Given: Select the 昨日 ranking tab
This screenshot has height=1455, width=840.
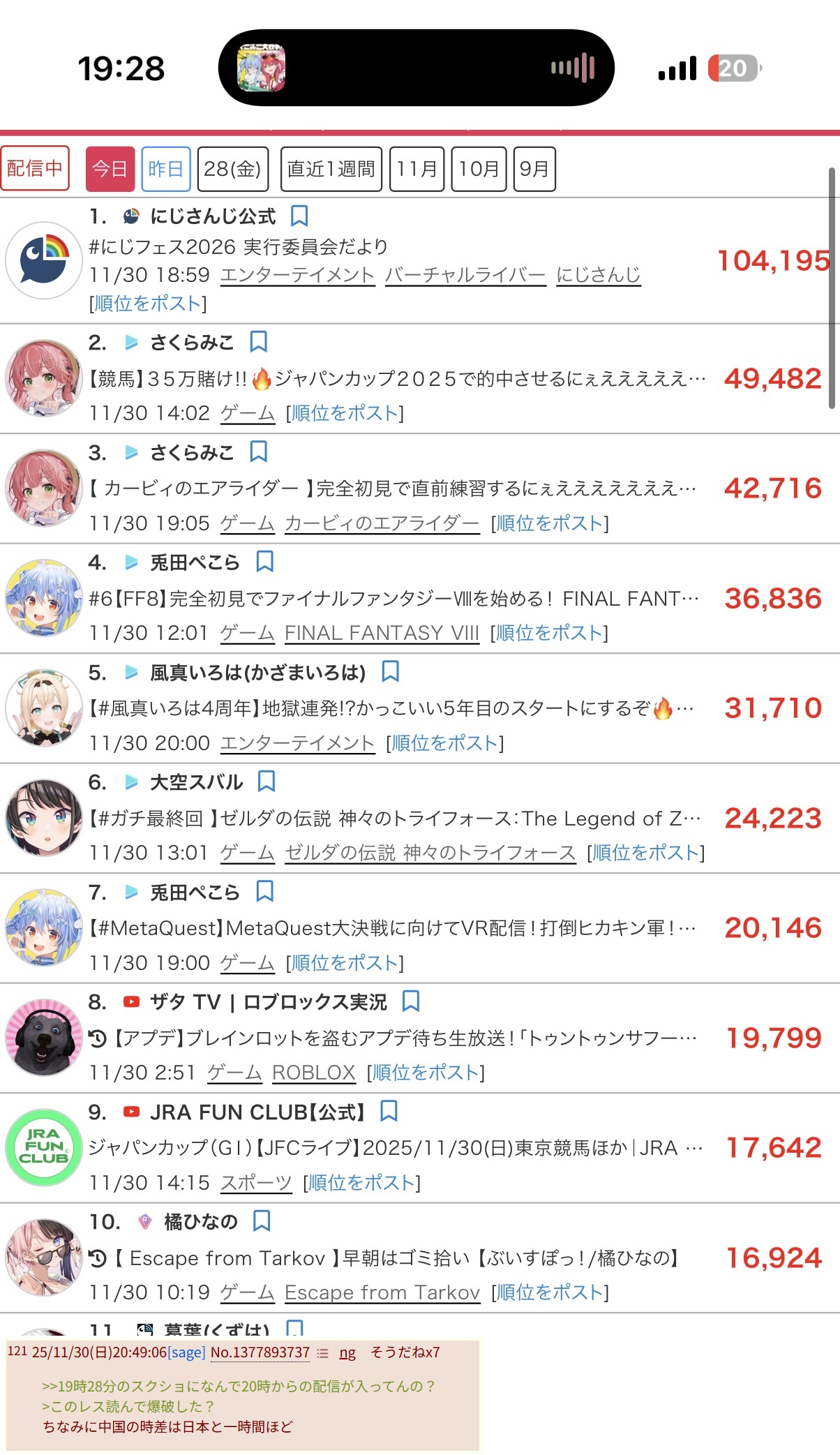Looking at the screenshot, I should coord(165,169).
